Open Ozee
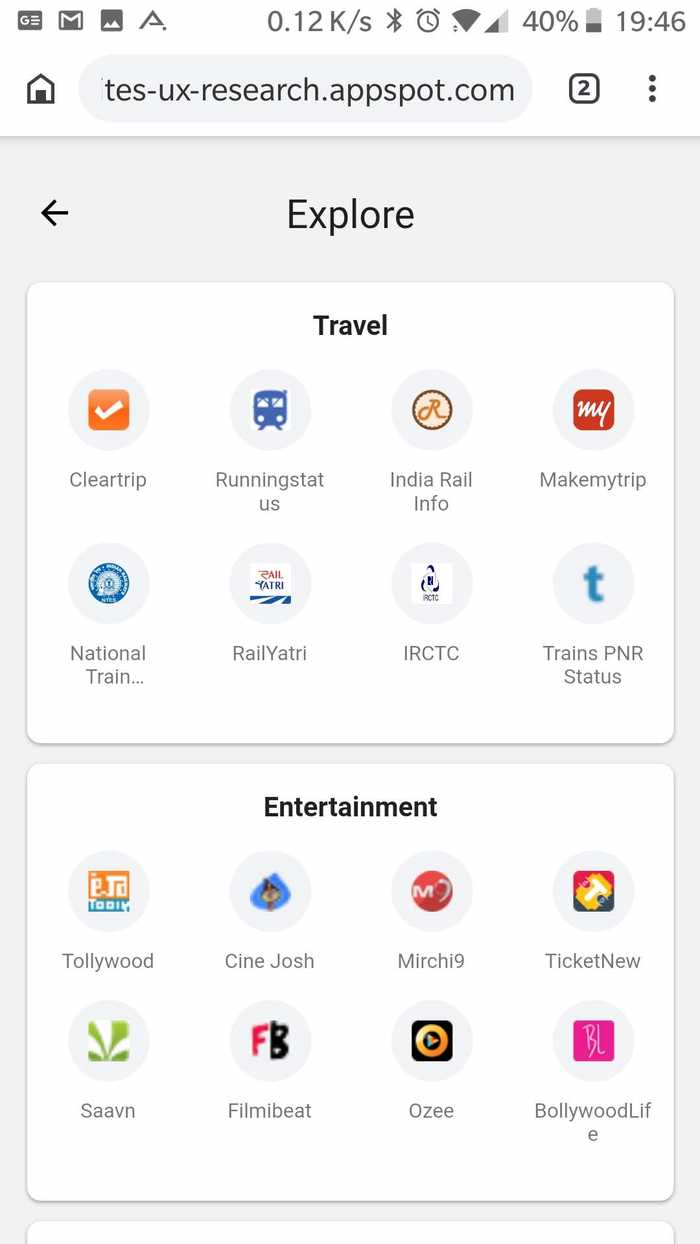Viewport: 700px width, 1244px height. (x=431, y=1042)
